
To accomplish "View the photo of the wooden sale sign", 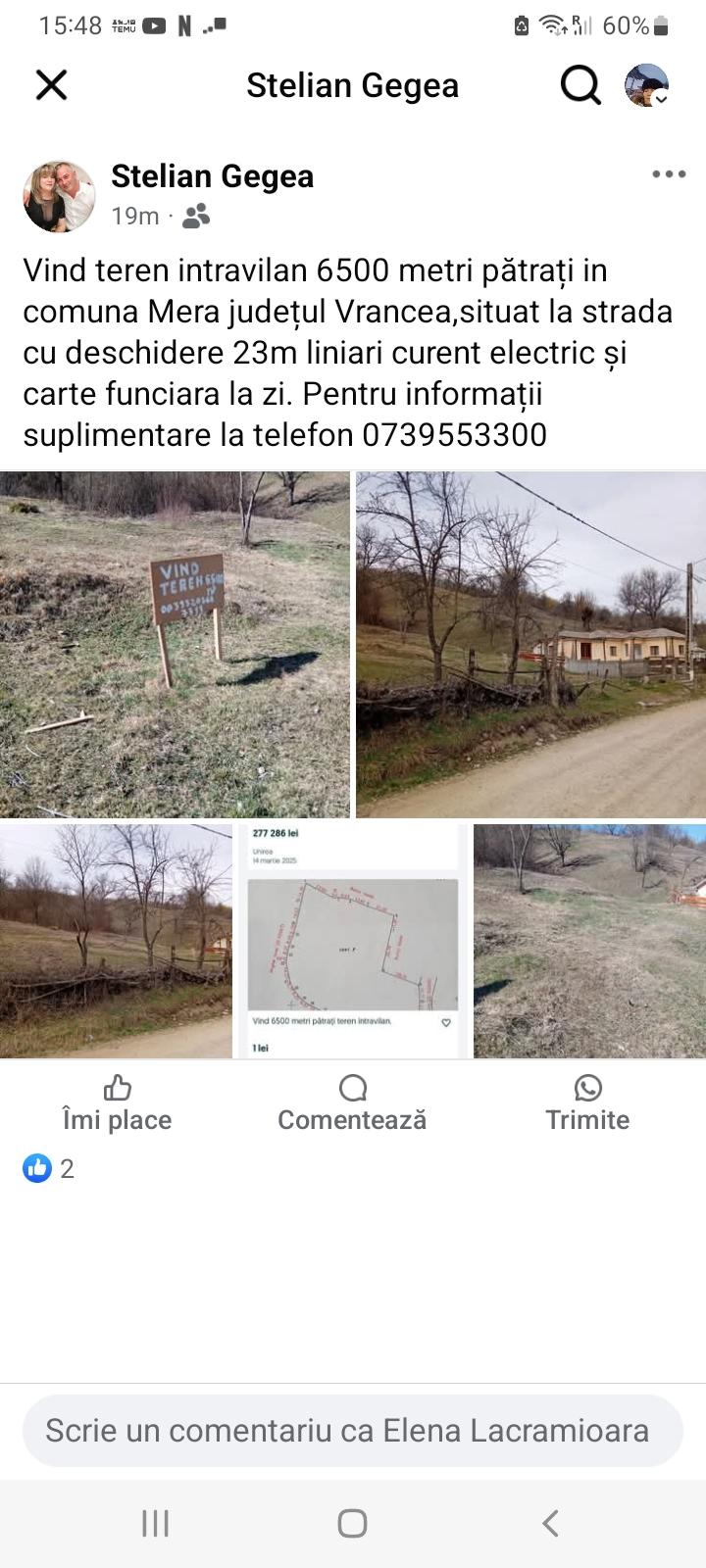I will coord(175,645).
